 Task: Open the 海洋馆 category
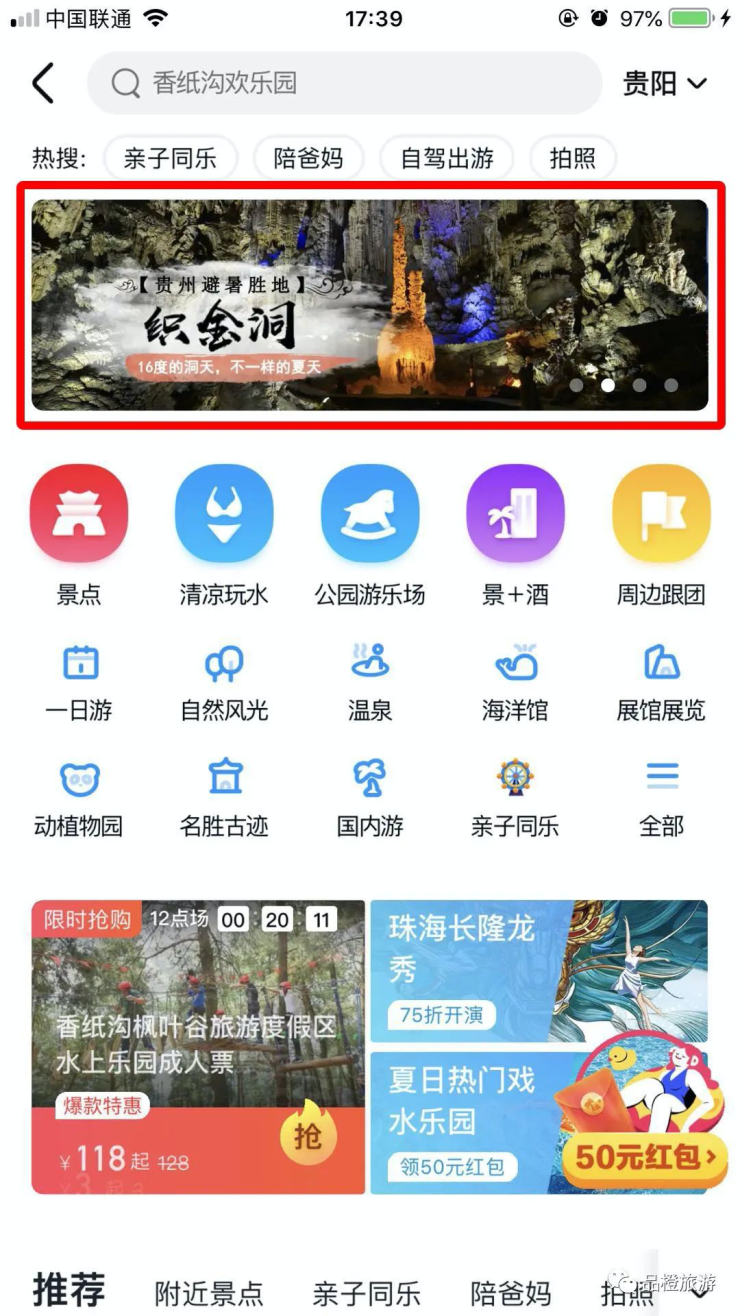click(x=515, y=682)
